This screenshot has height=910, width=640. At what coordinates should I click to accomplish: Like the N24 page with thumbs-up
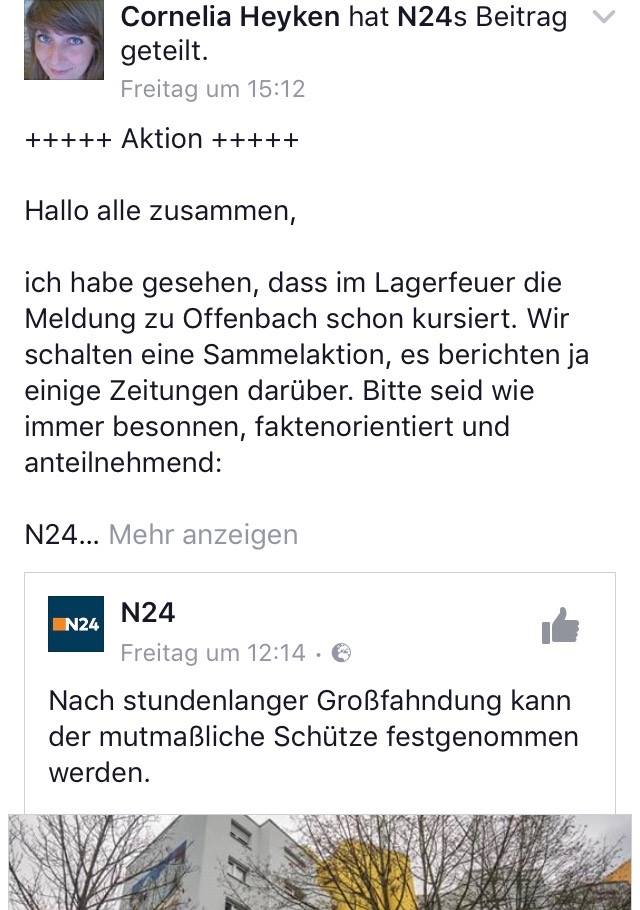tap(560, 626)
